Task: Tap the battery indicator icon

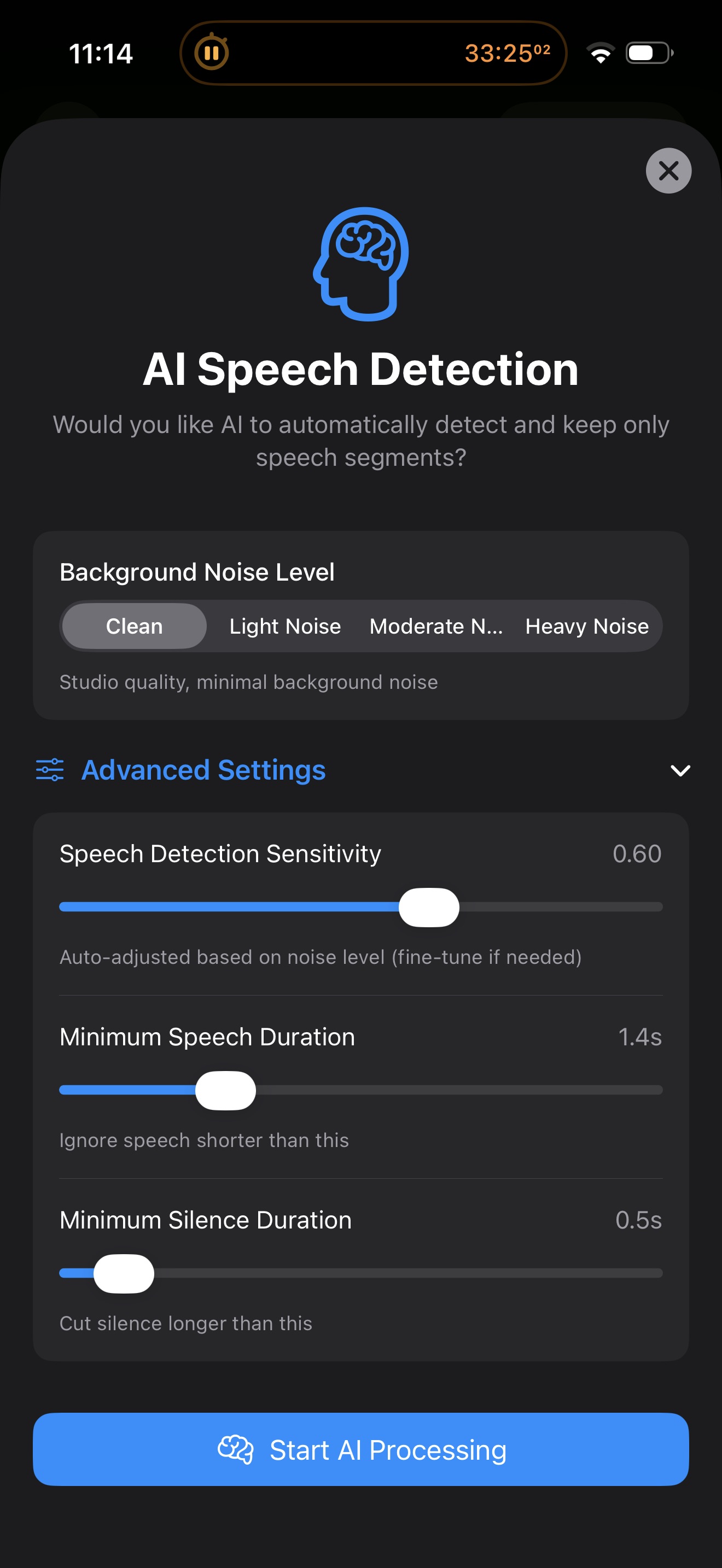Action: (647, 53)
